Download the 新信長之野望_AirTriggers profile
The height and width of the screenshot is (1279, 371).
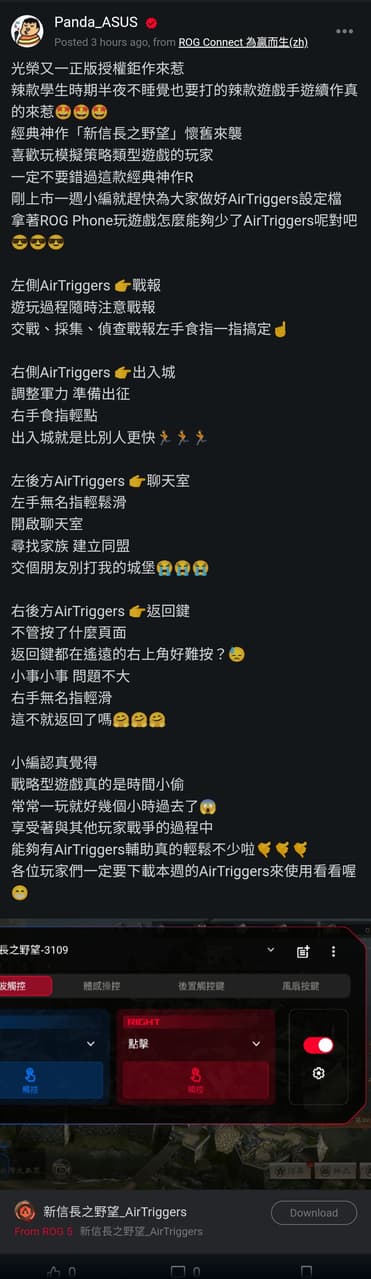pyautogui.click(x=314, y=1213)
